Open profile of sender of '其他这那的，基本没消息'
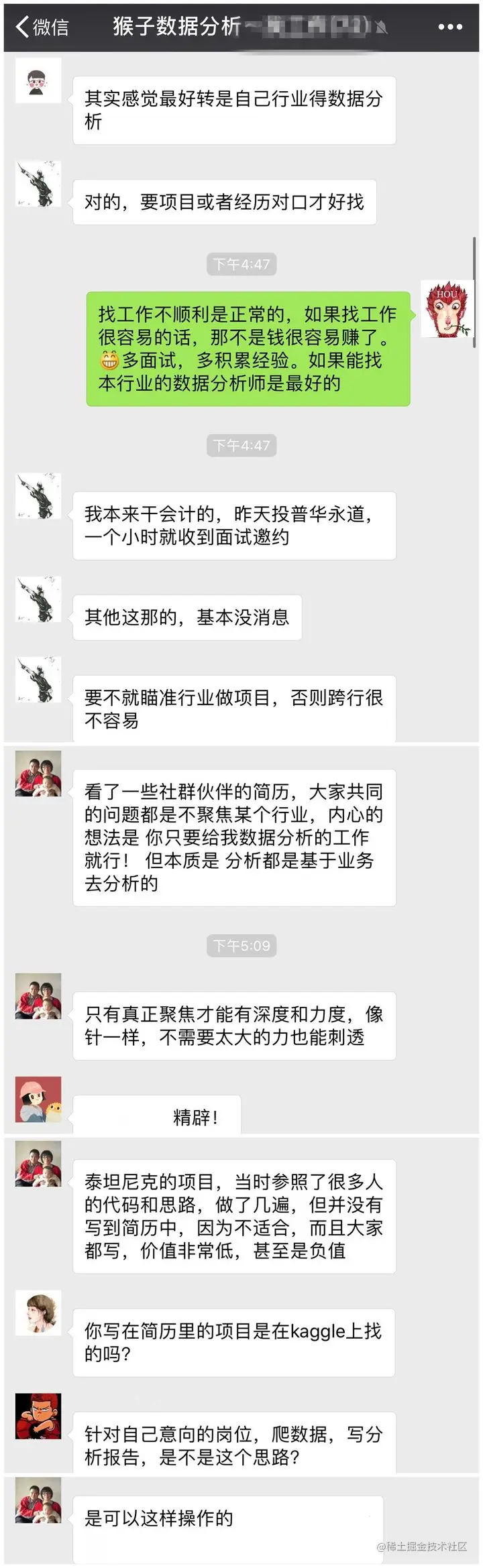 pyautogui.click(x=38, y=599)
